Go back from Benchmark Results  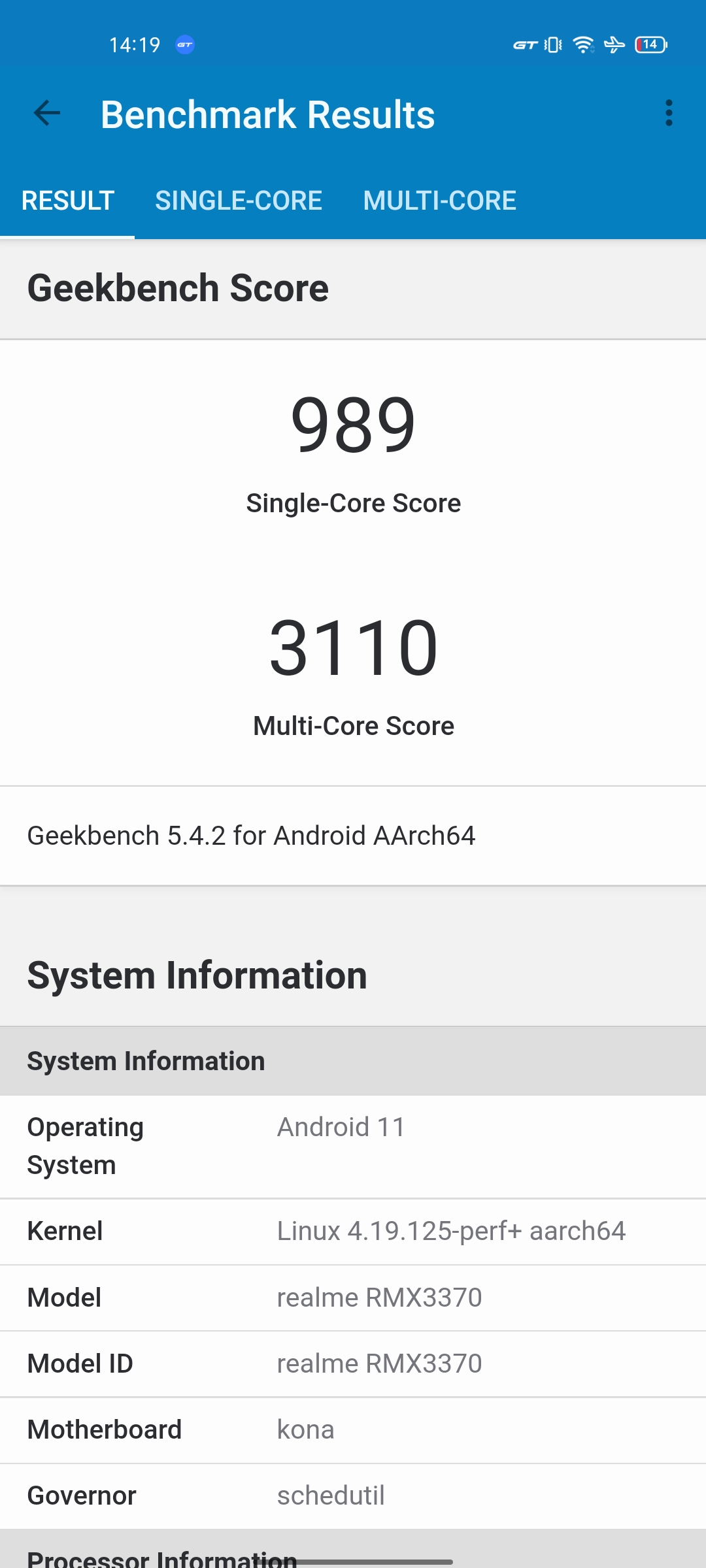47,114
